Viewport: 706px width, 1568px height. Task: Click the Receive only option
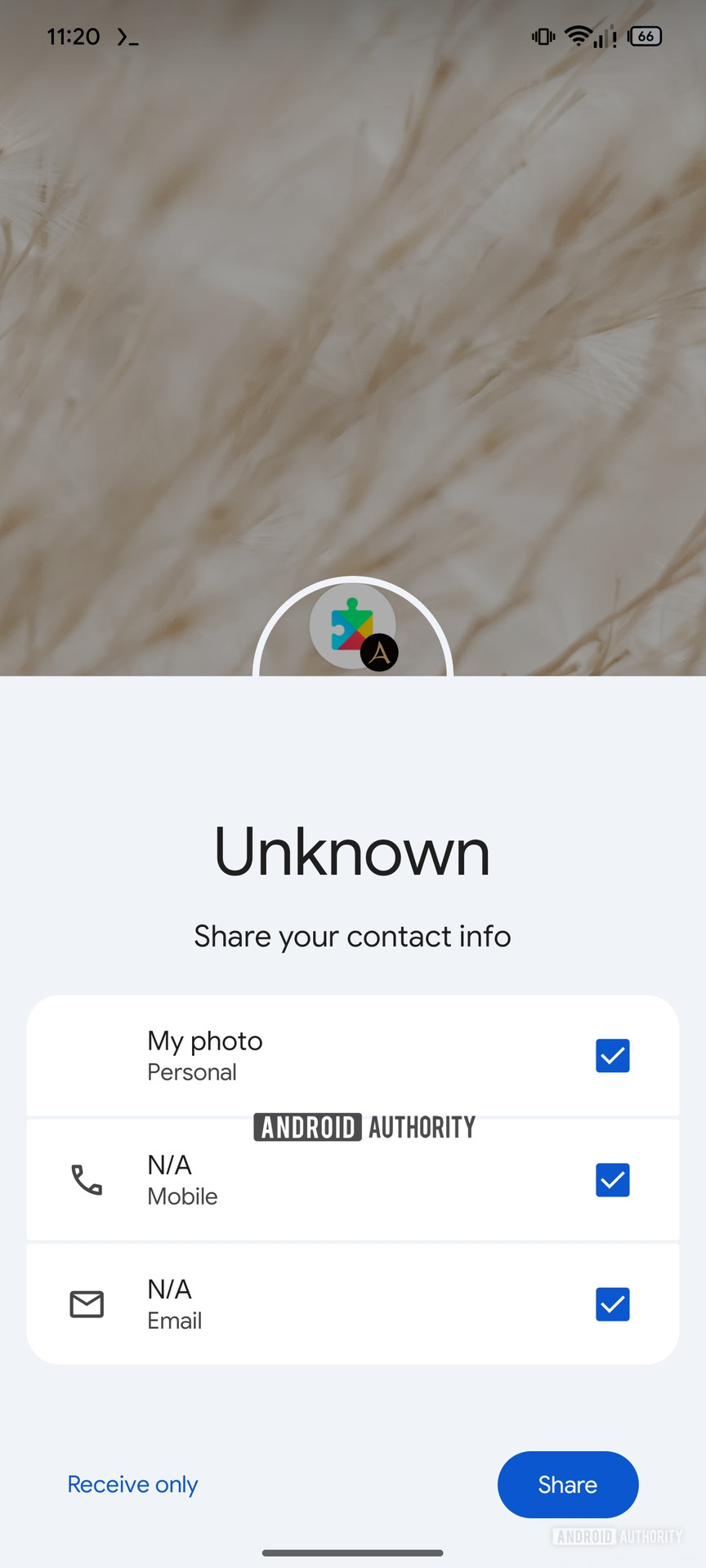132,1484
